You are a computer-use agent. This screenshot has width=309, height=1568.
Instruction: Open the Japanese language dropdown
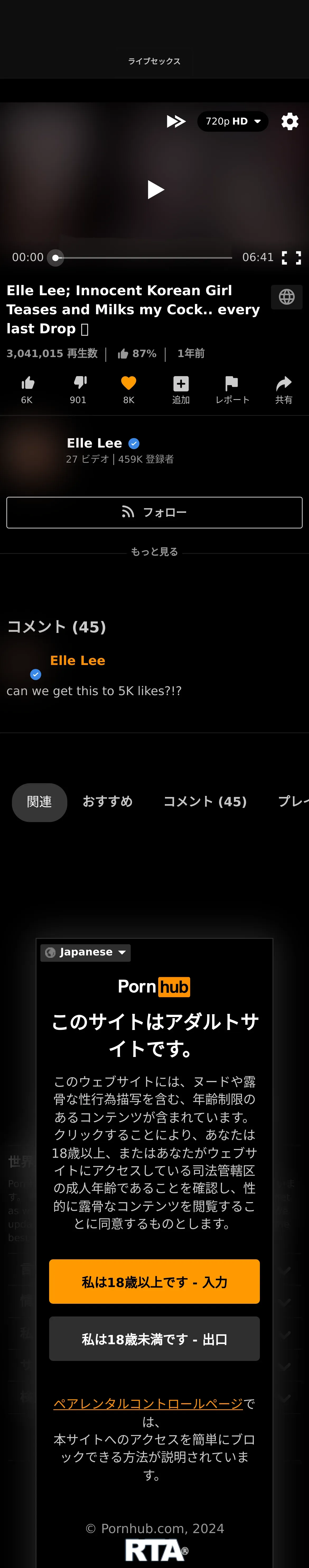(86, 952)
